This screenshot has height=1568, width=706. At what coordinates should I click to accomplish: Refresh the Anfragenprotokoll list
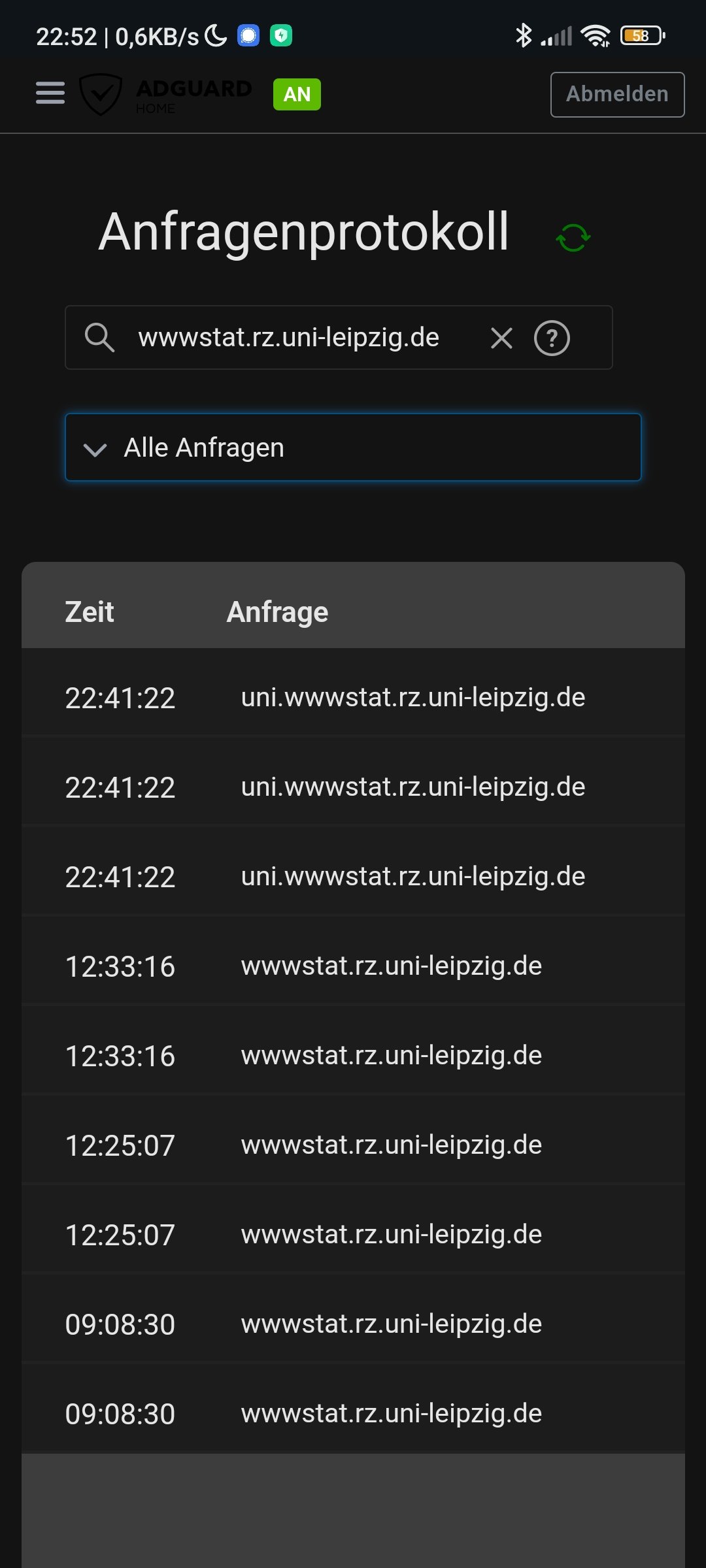(573, 237)
